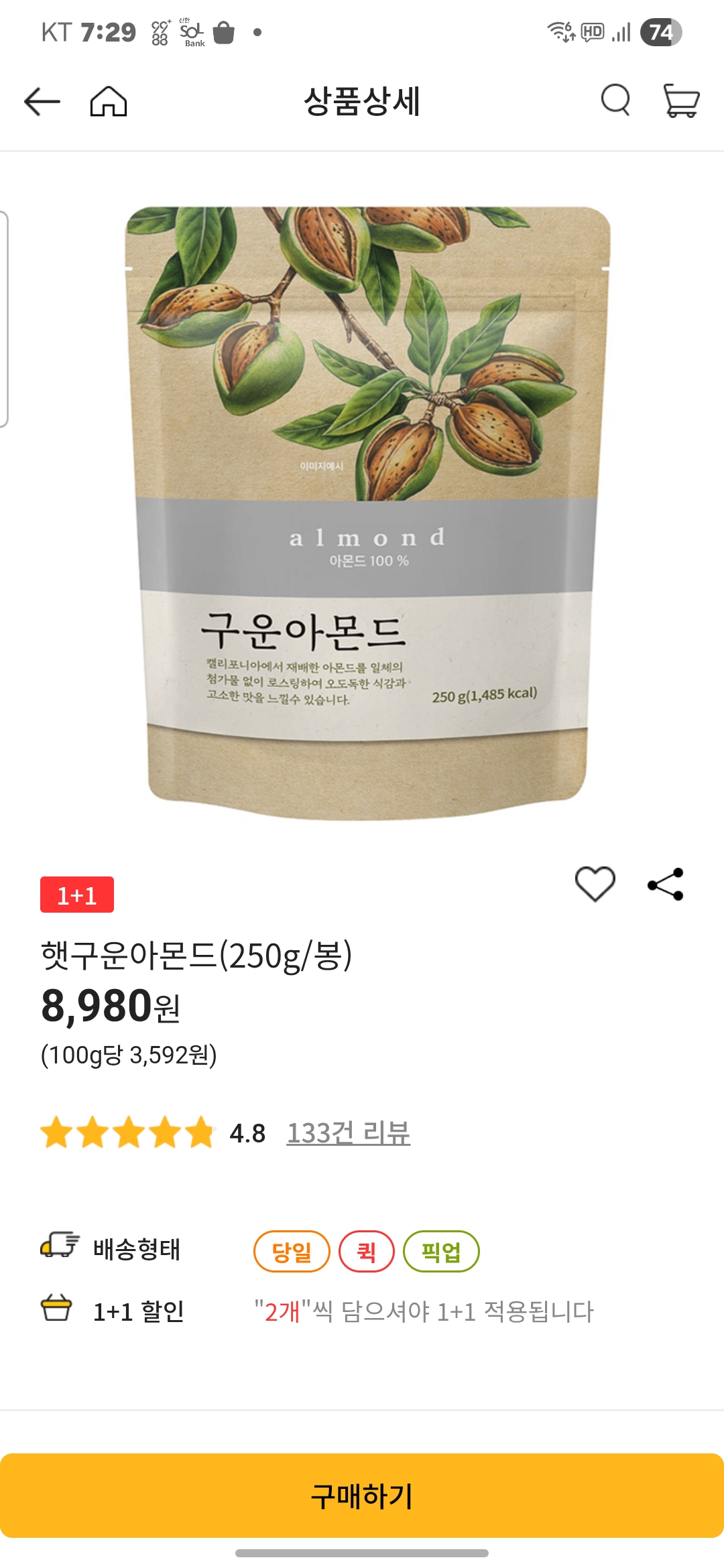Select the 당일 delivery option
Image resolution: width=724 pixels, height=1568 pixels.
(x=291, y=1250)
